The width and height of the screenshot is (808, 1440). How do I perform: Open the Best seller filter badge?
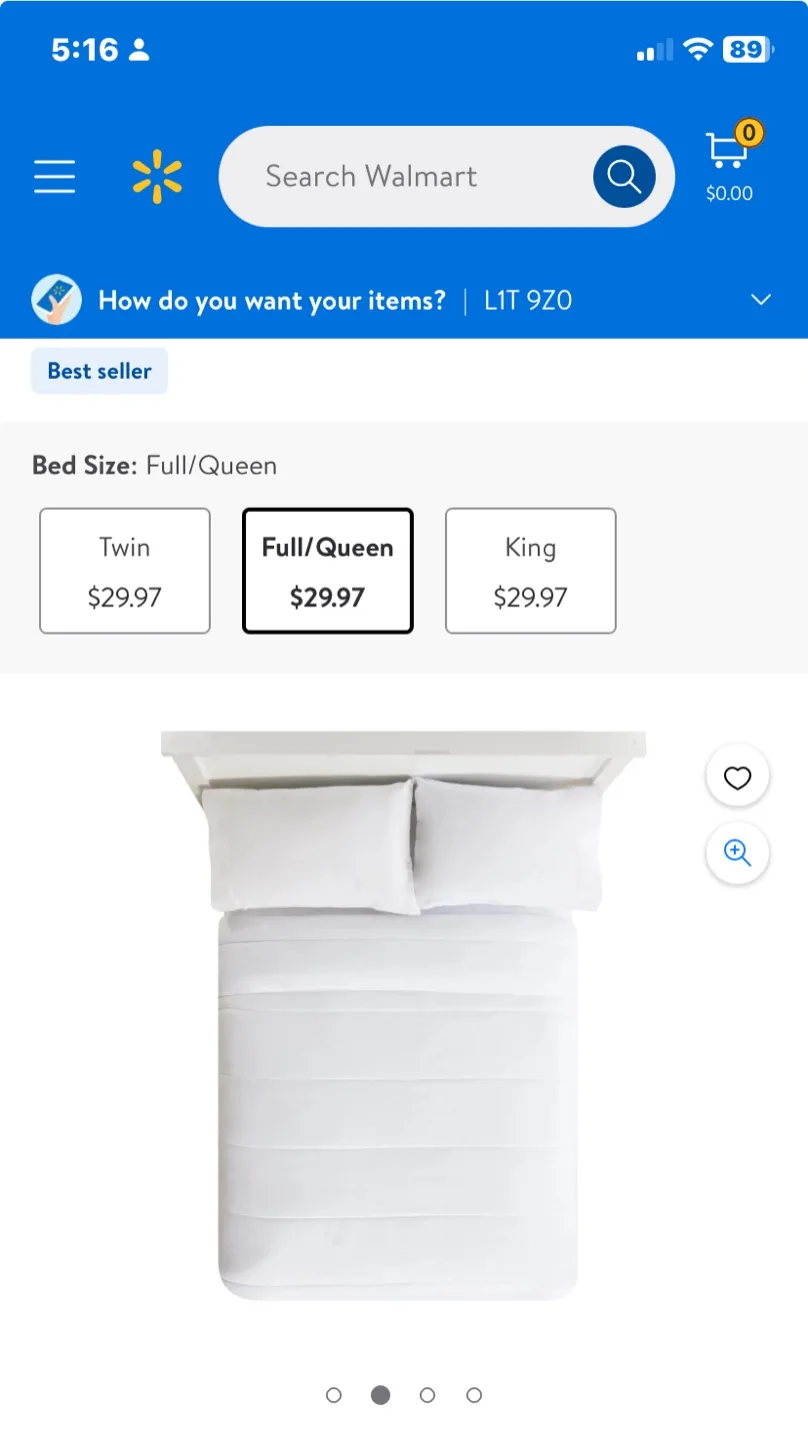click(99, 370)
